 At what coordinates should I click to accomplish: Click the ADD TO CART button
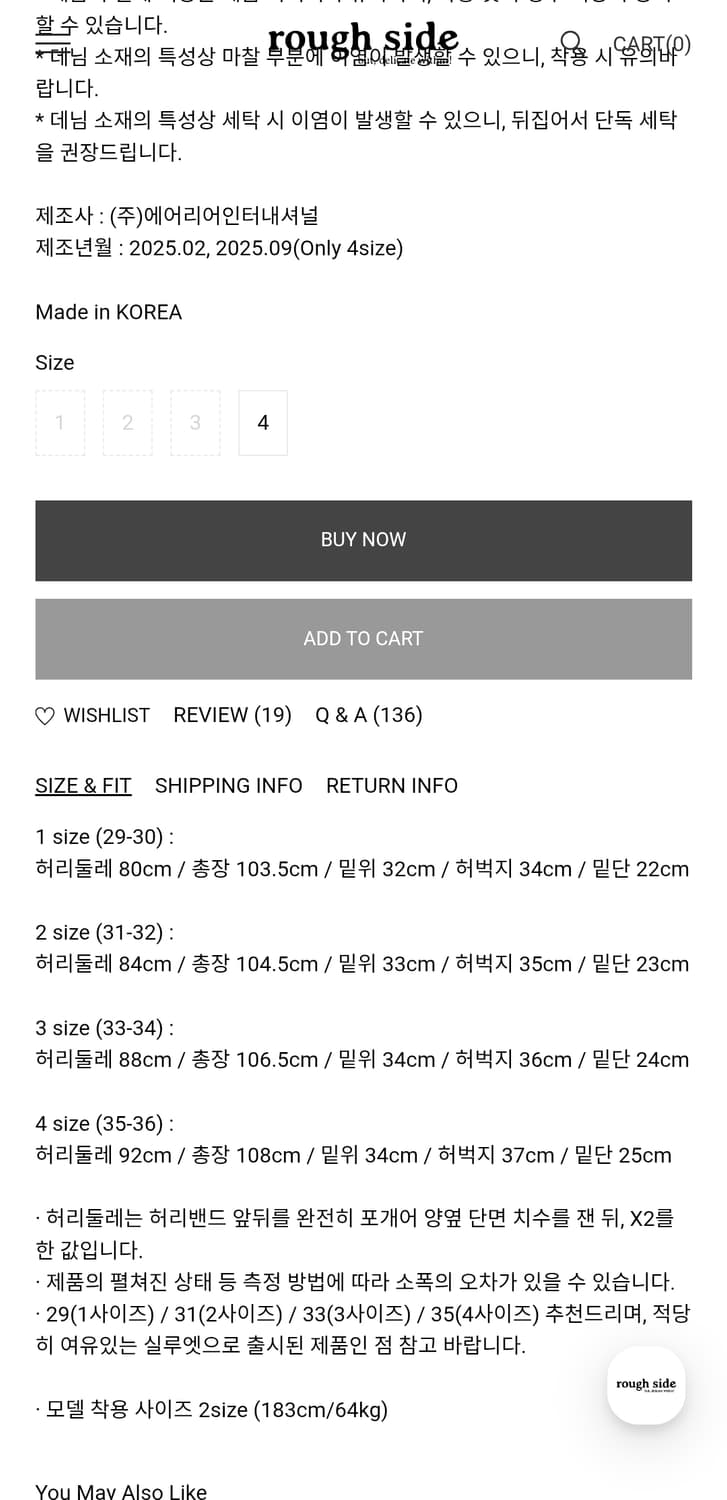point(363,638)
